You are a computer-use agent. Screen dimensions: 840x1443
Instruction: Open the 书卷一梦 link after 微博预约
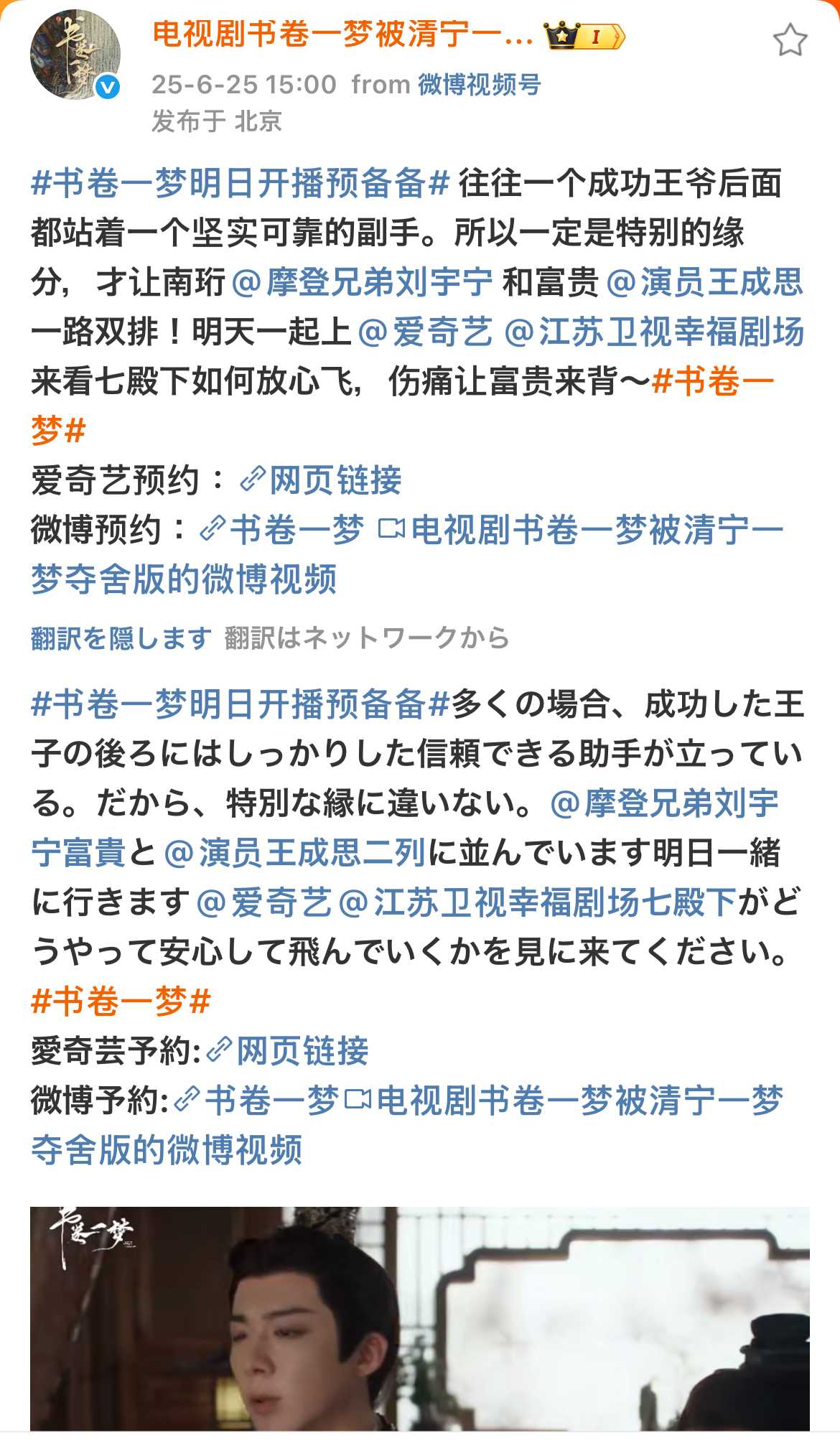click(283, 530)
